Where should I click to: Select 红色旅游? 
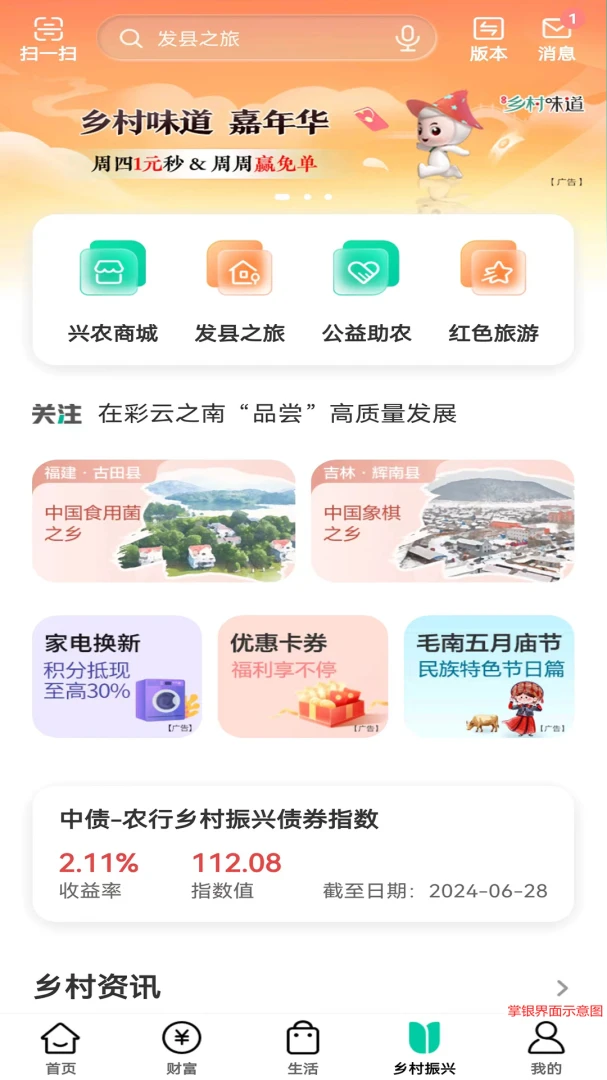(x=493, y=290)
